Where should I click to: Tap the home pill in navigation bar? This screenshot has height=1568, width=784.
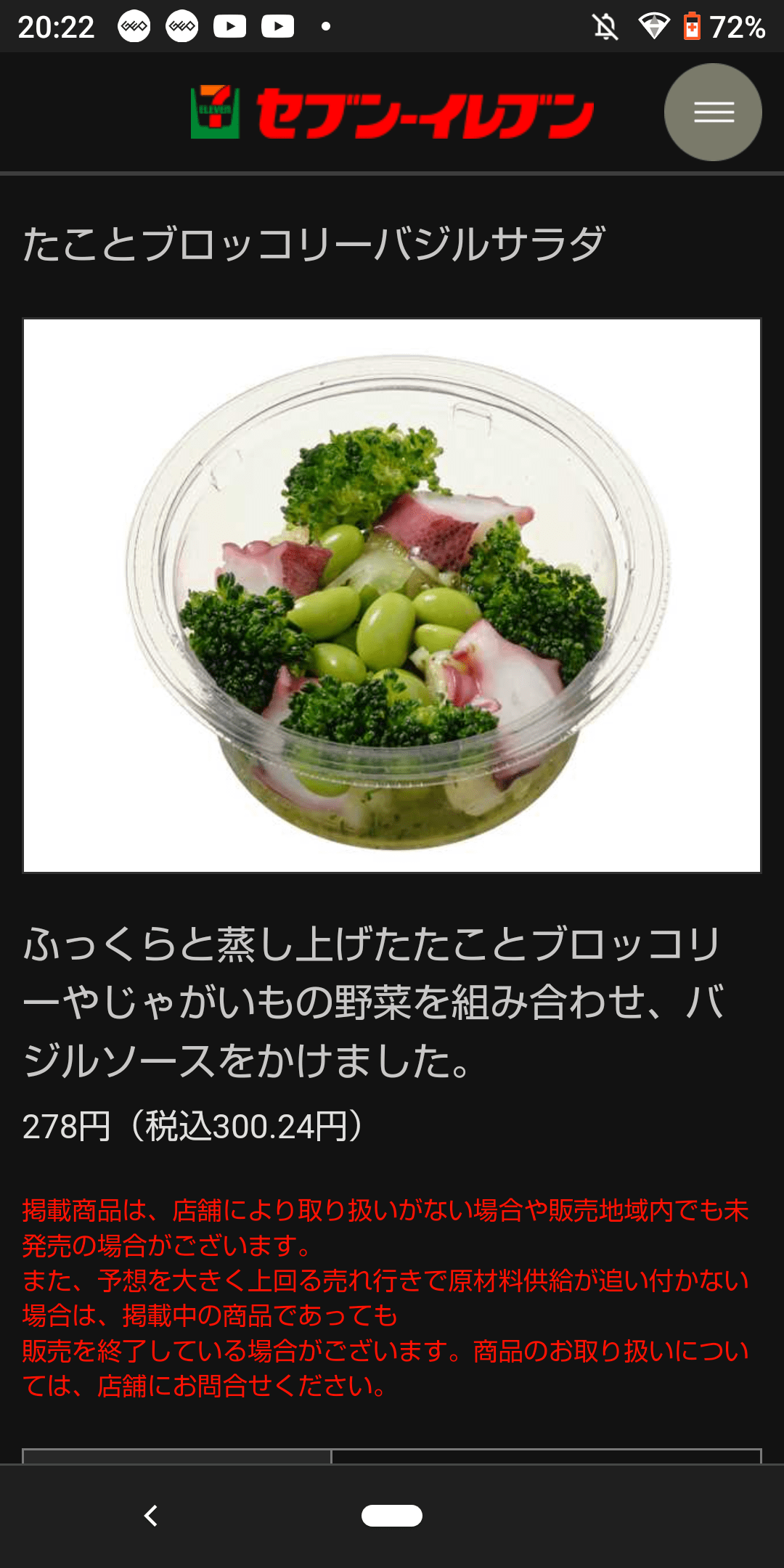click(x=392, y=1516)
